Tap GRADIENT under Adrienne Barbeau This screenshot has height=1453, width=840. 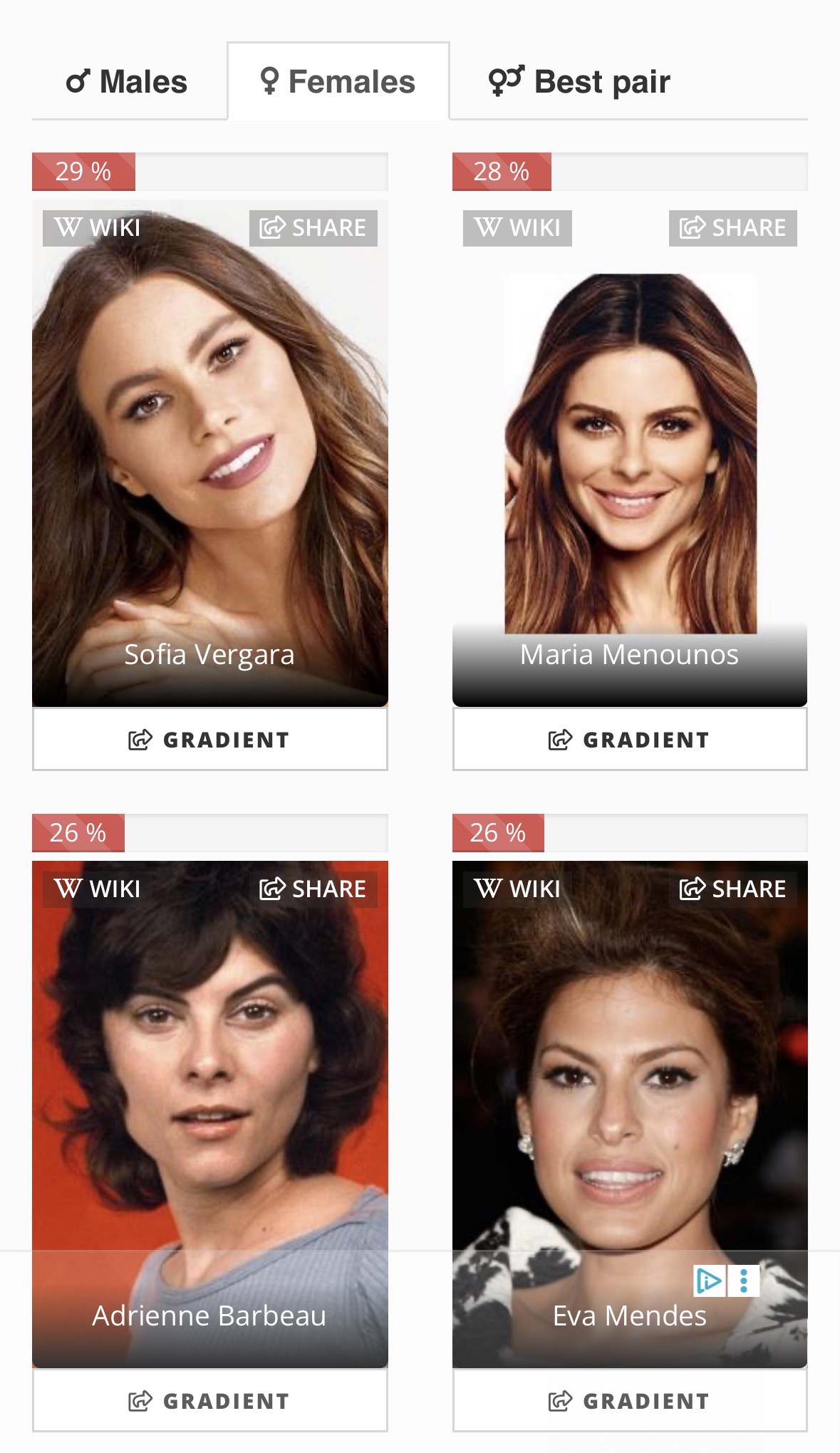[209, 1401]
